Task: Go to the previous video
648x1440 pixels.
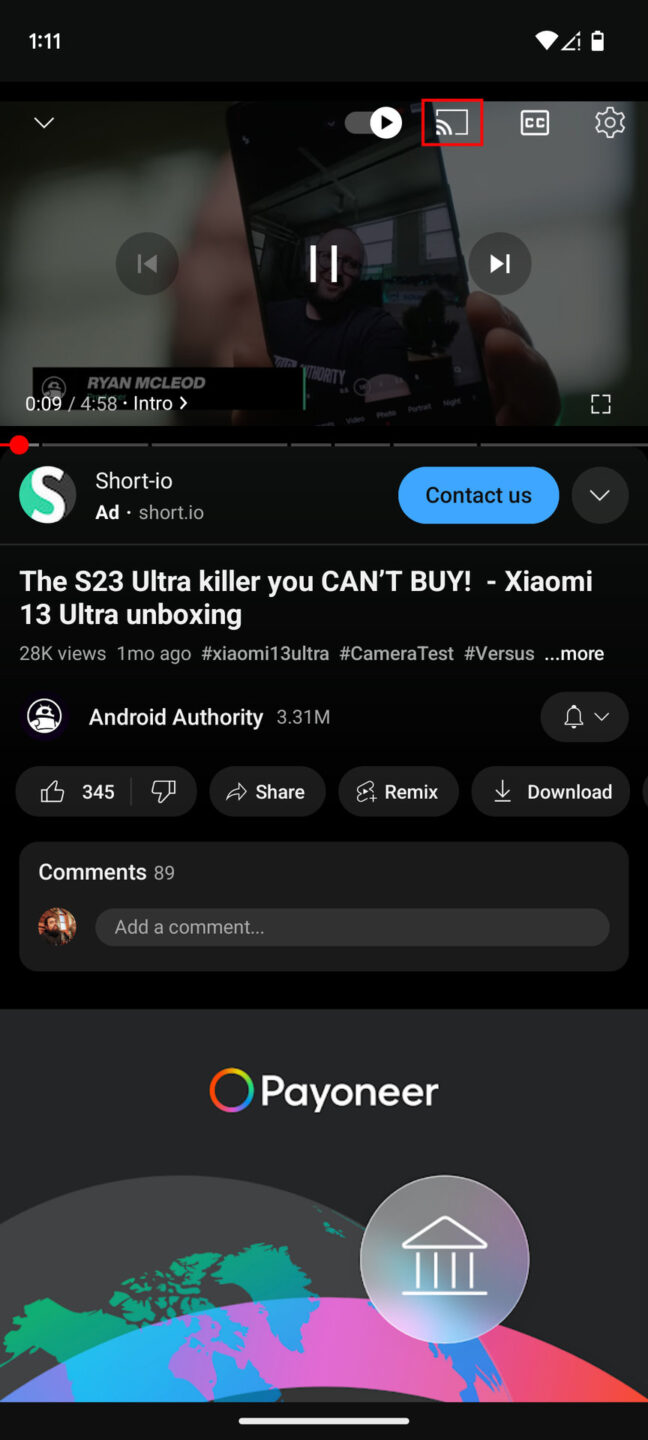Action: point(147,263)
